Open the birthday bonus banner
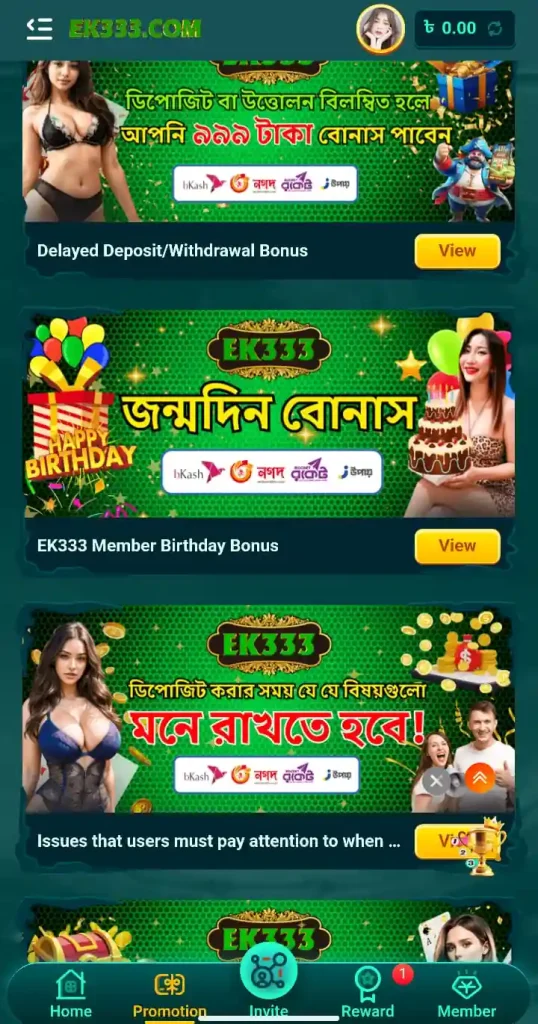This screenshot has width=538, height=1024. click(x=269, y=414)
